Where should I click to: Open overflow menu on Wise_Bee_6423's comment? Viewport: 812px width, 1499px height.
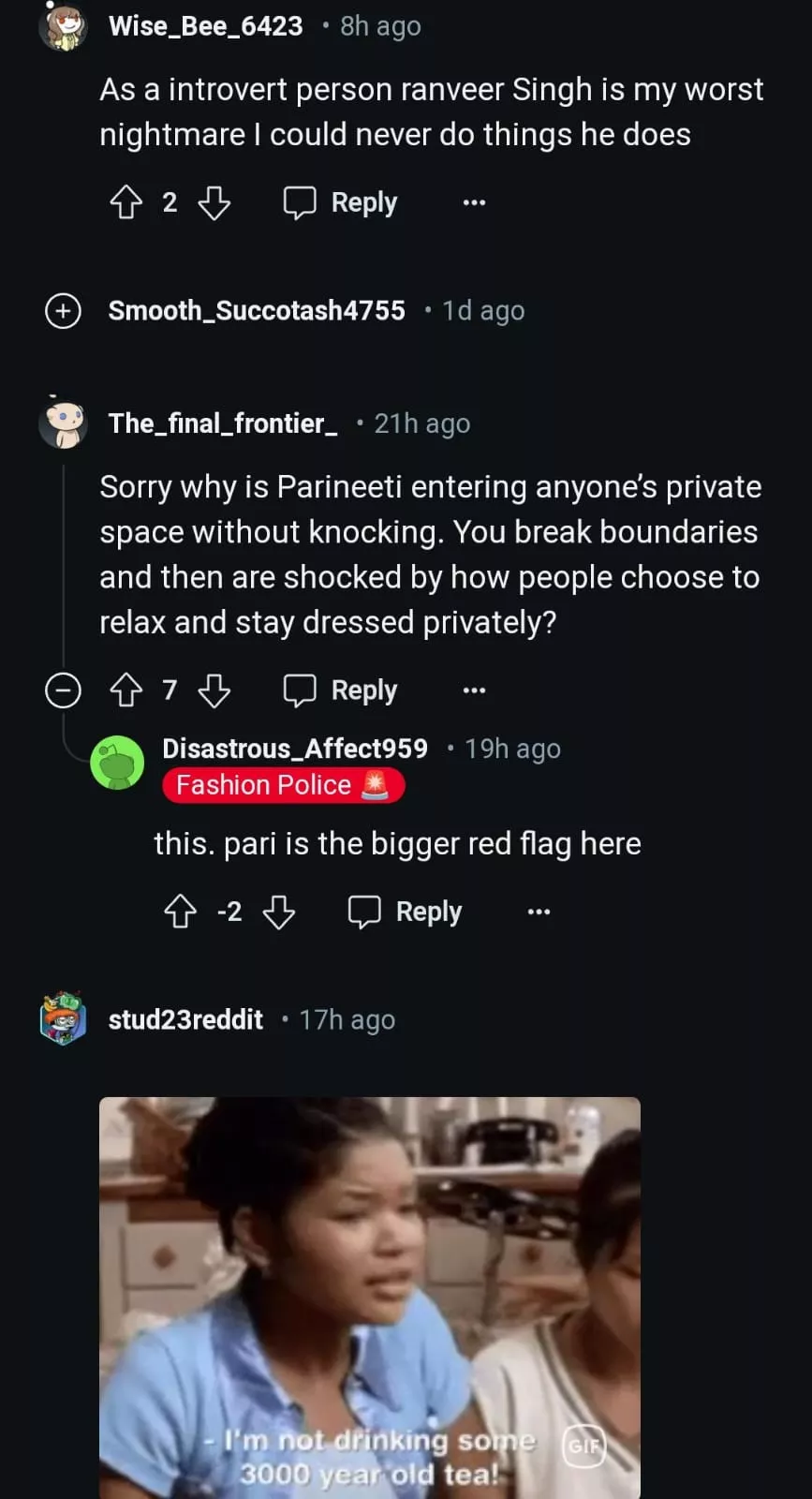coord(474,202)
